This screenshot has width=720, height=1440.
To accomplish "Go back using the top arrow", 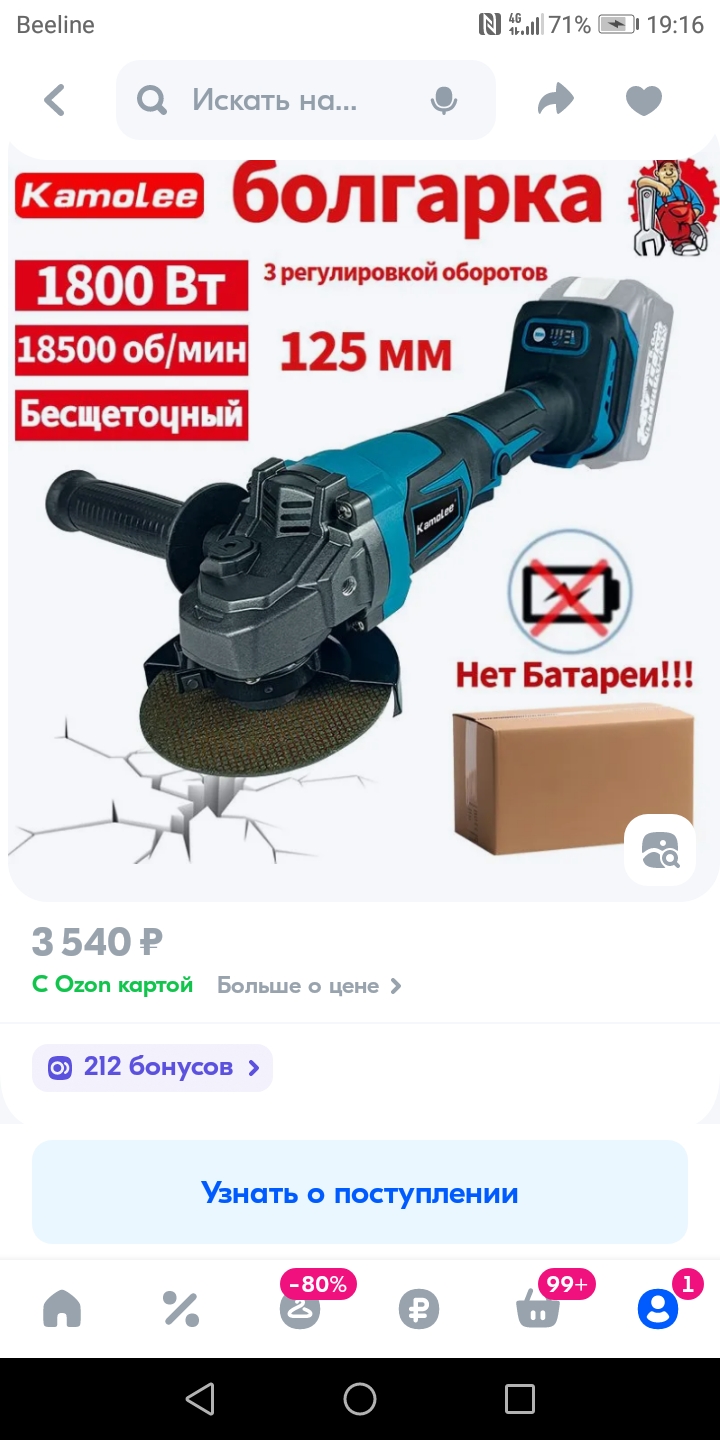I will click(55, 100).
